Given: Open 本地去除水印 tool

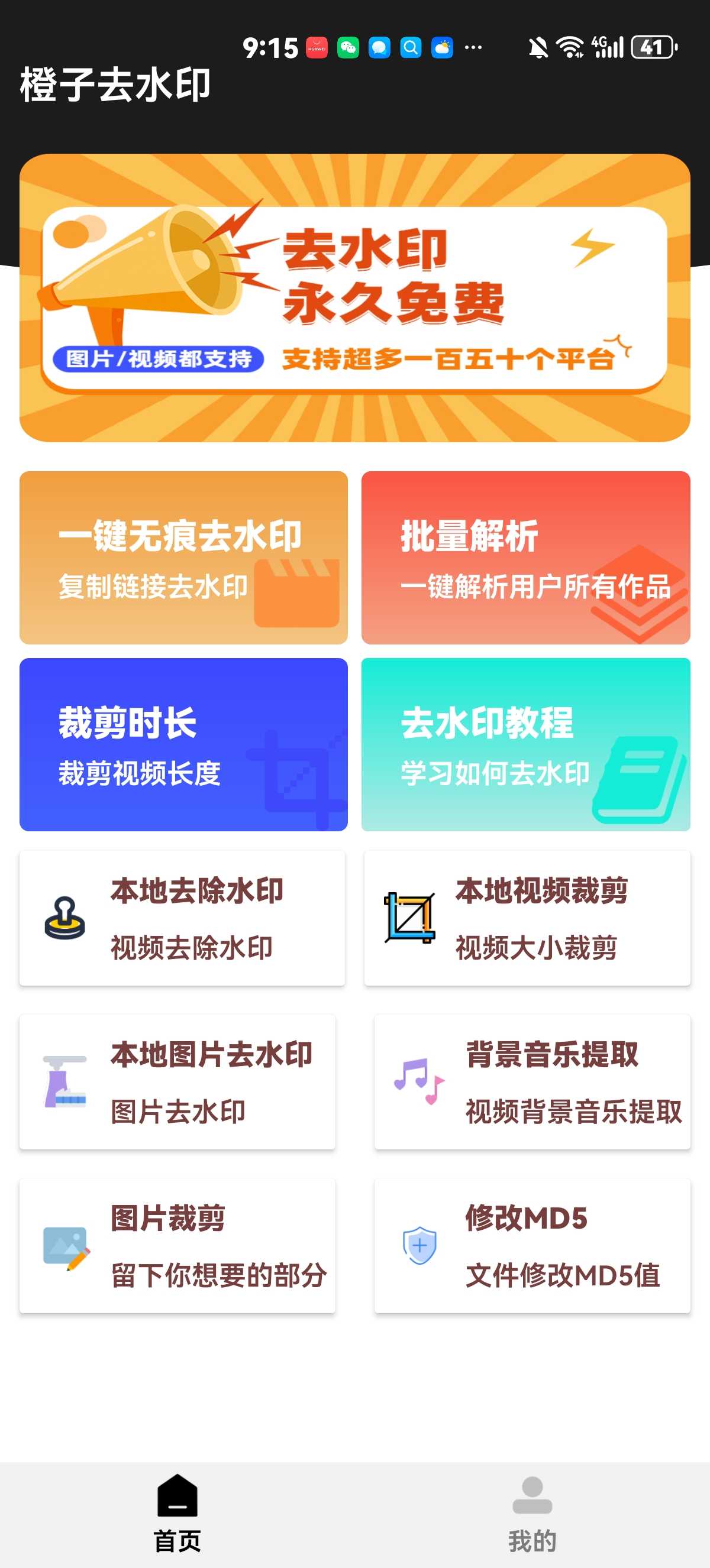Looking at the screenshot, I should tap(182, 917).
